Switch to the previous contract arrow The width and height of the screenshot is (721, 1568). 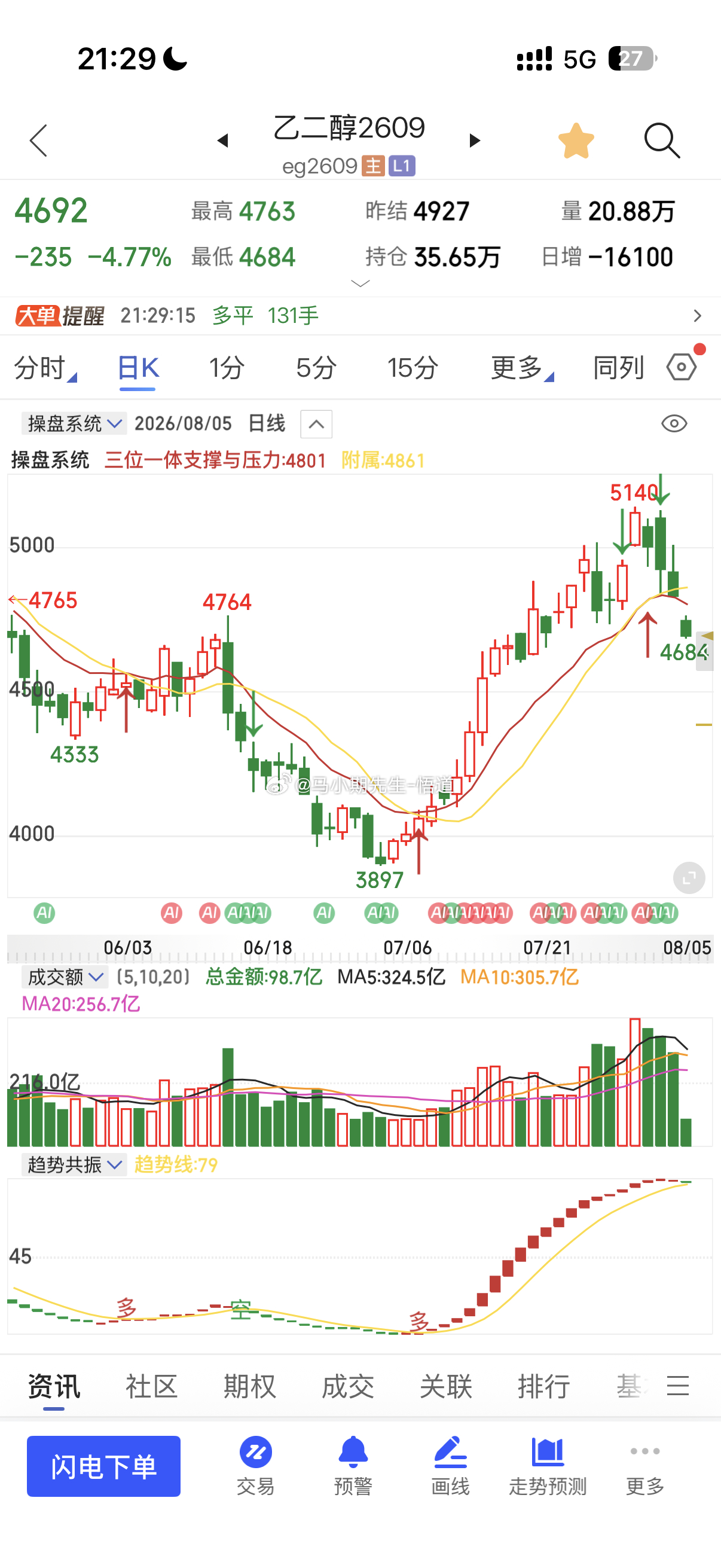(222, 141)
